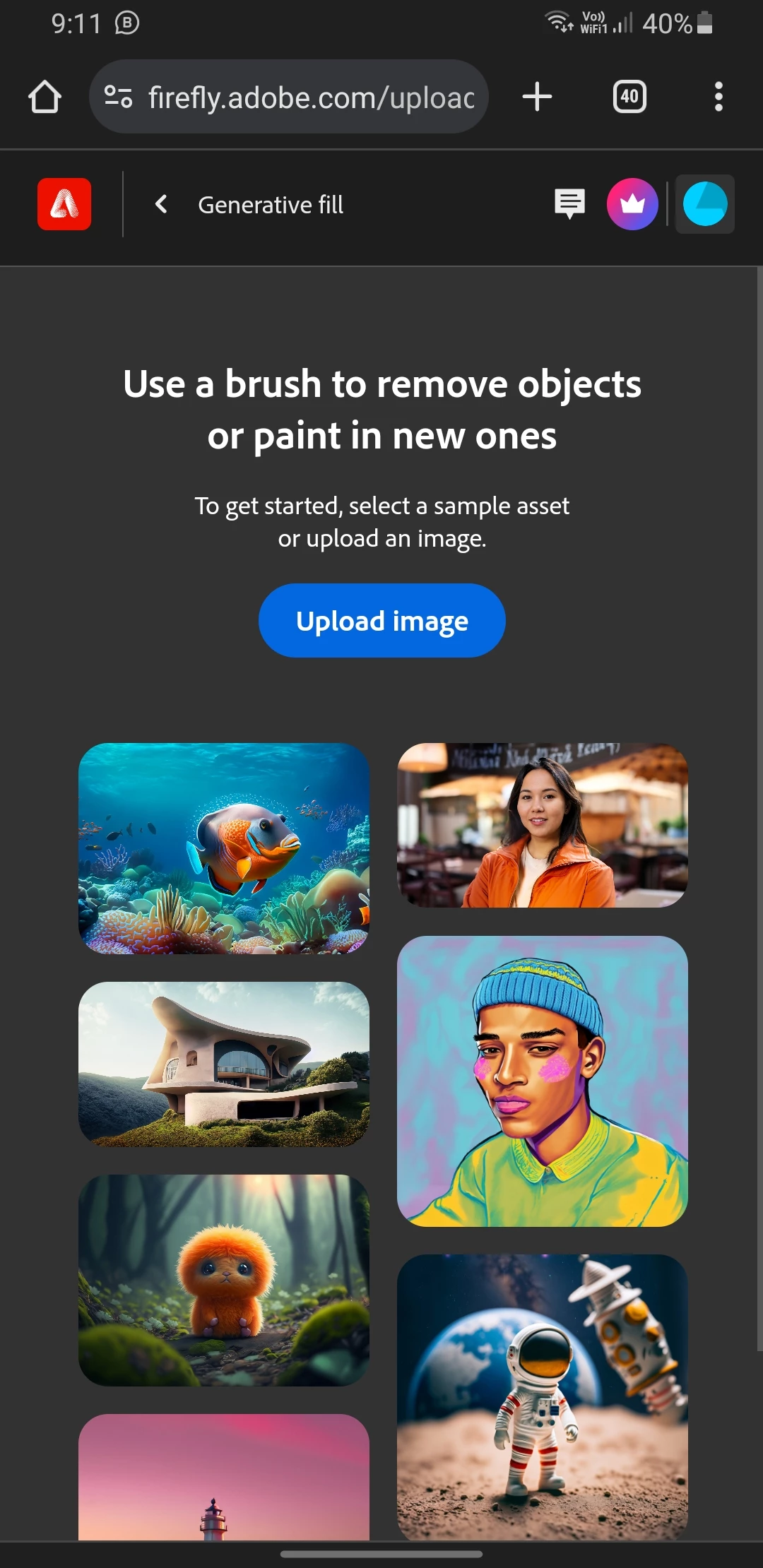Open a new browser tab
Screen dimensions: 763x1568
click(x=537, y=97)
